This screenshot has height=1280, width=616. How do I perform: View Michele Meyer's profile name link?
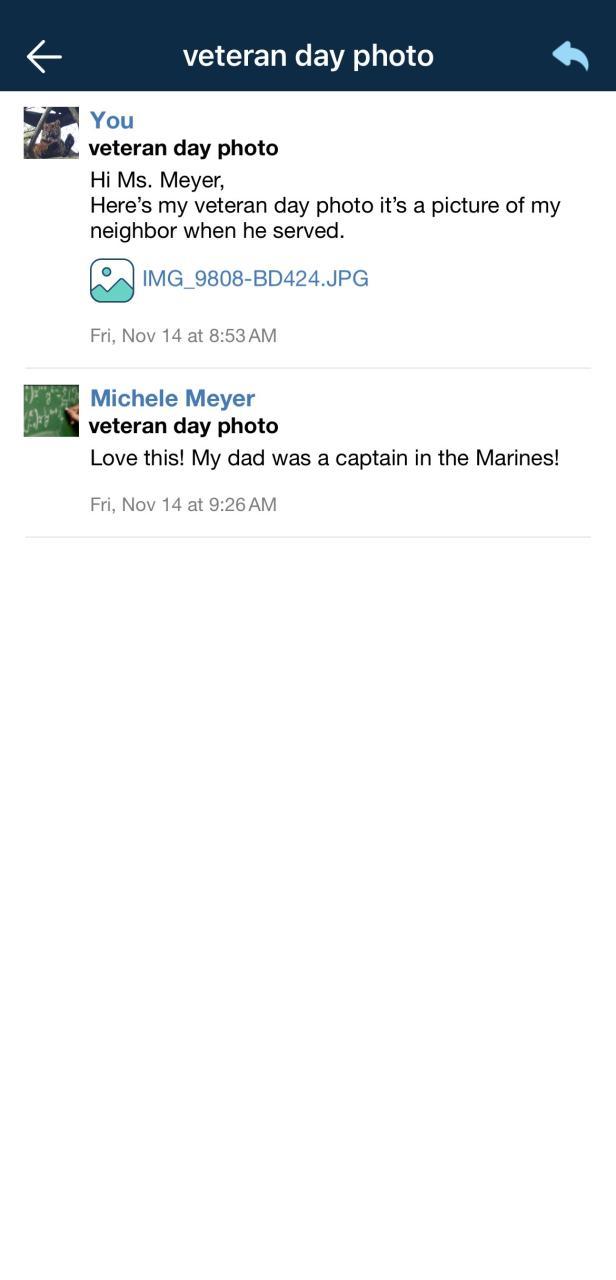coord(172,398)
